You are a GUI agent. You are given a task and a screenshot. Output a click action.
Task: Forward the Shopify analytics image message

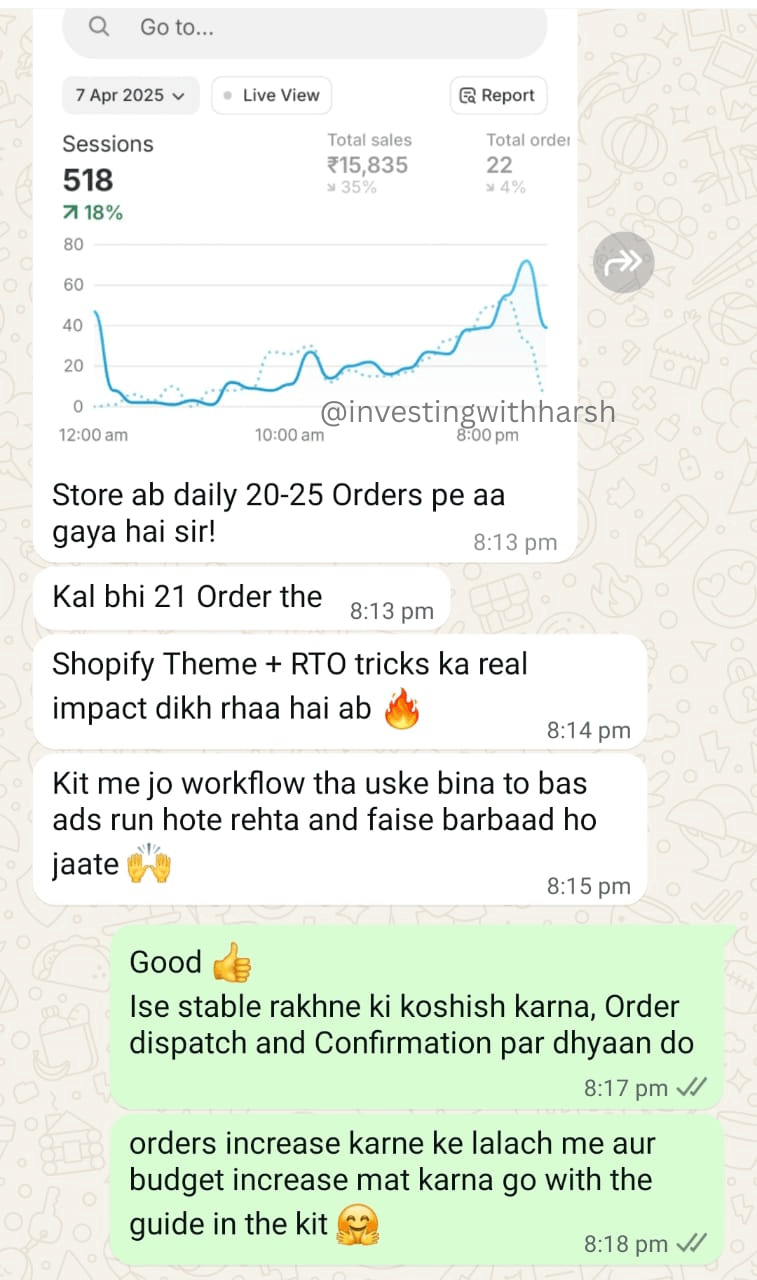(x=623, y=263)
